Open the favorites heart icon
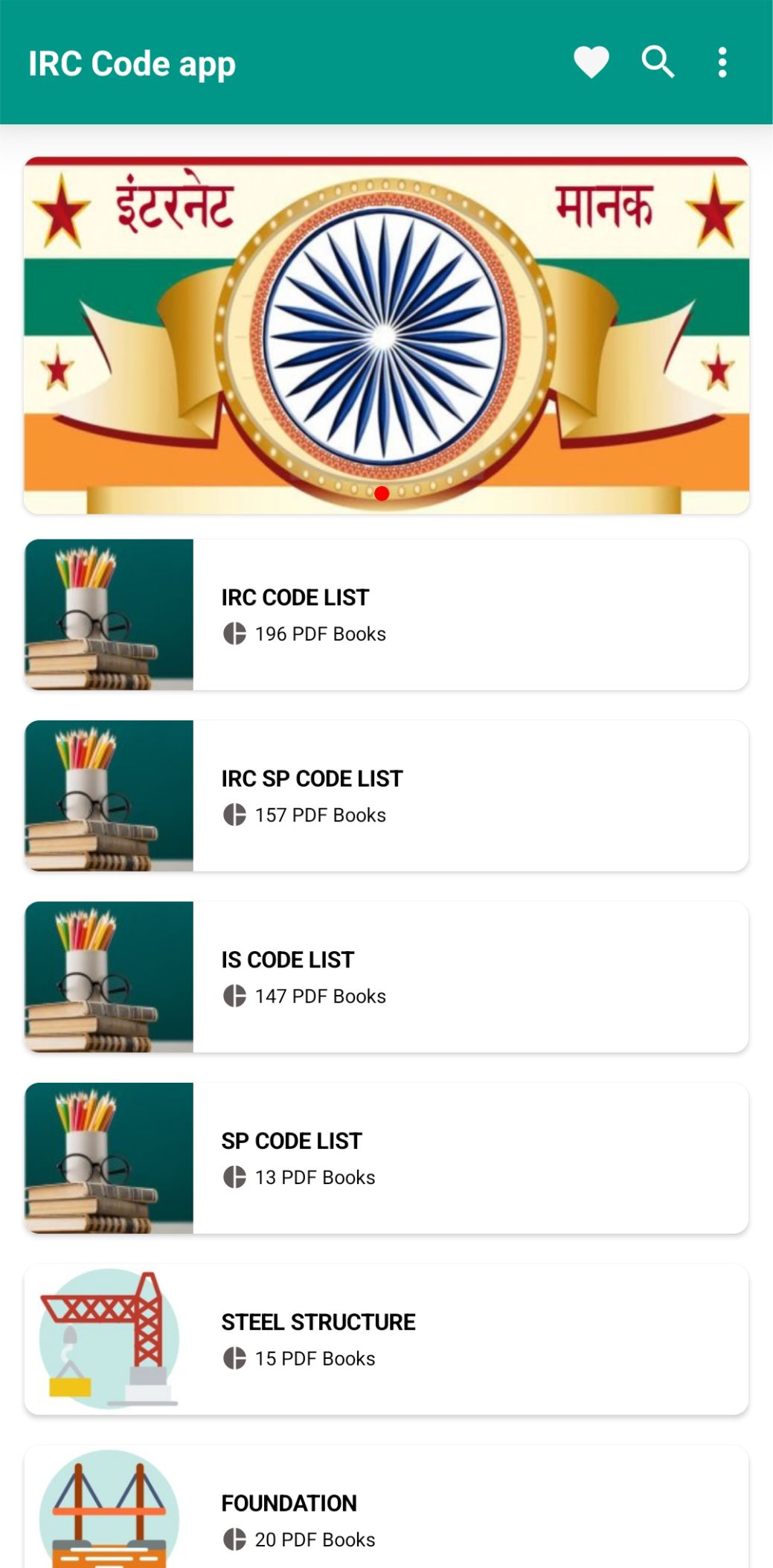773x1568 pixels. (590, 63)
